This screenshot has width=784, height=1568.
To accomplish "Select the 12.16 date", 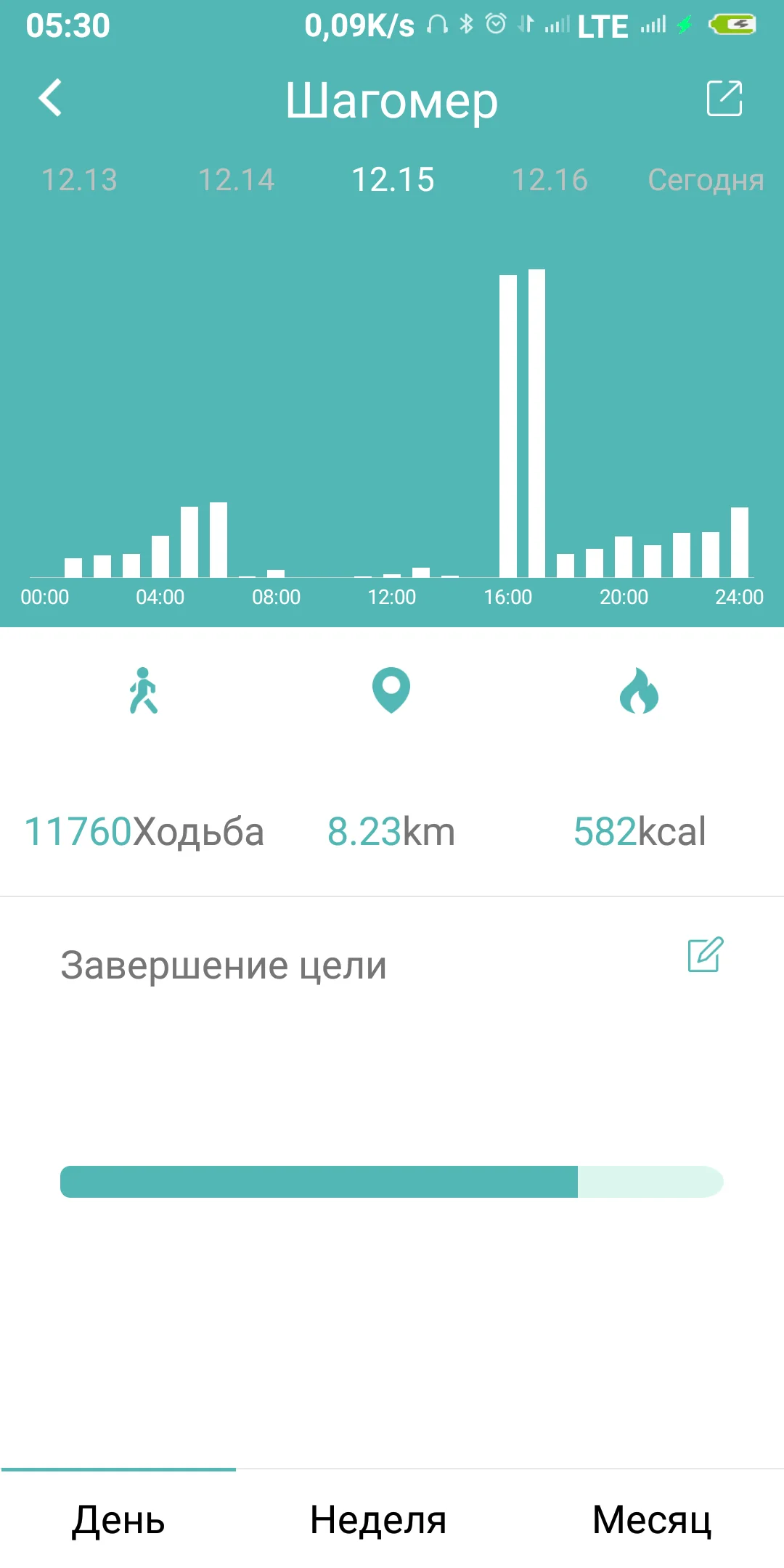I will coord(550,180).
